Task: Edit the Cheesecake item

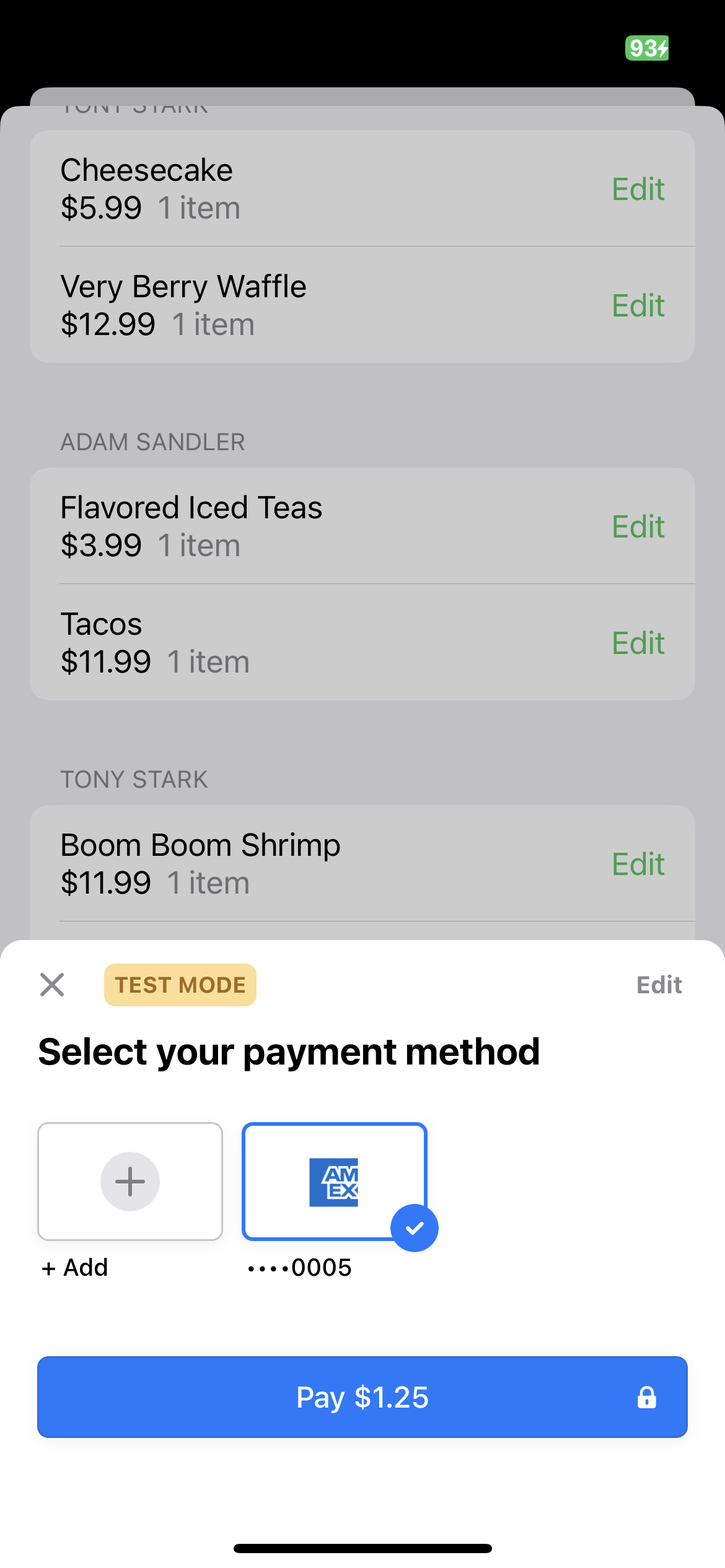Action: click(x=638, y=189)
